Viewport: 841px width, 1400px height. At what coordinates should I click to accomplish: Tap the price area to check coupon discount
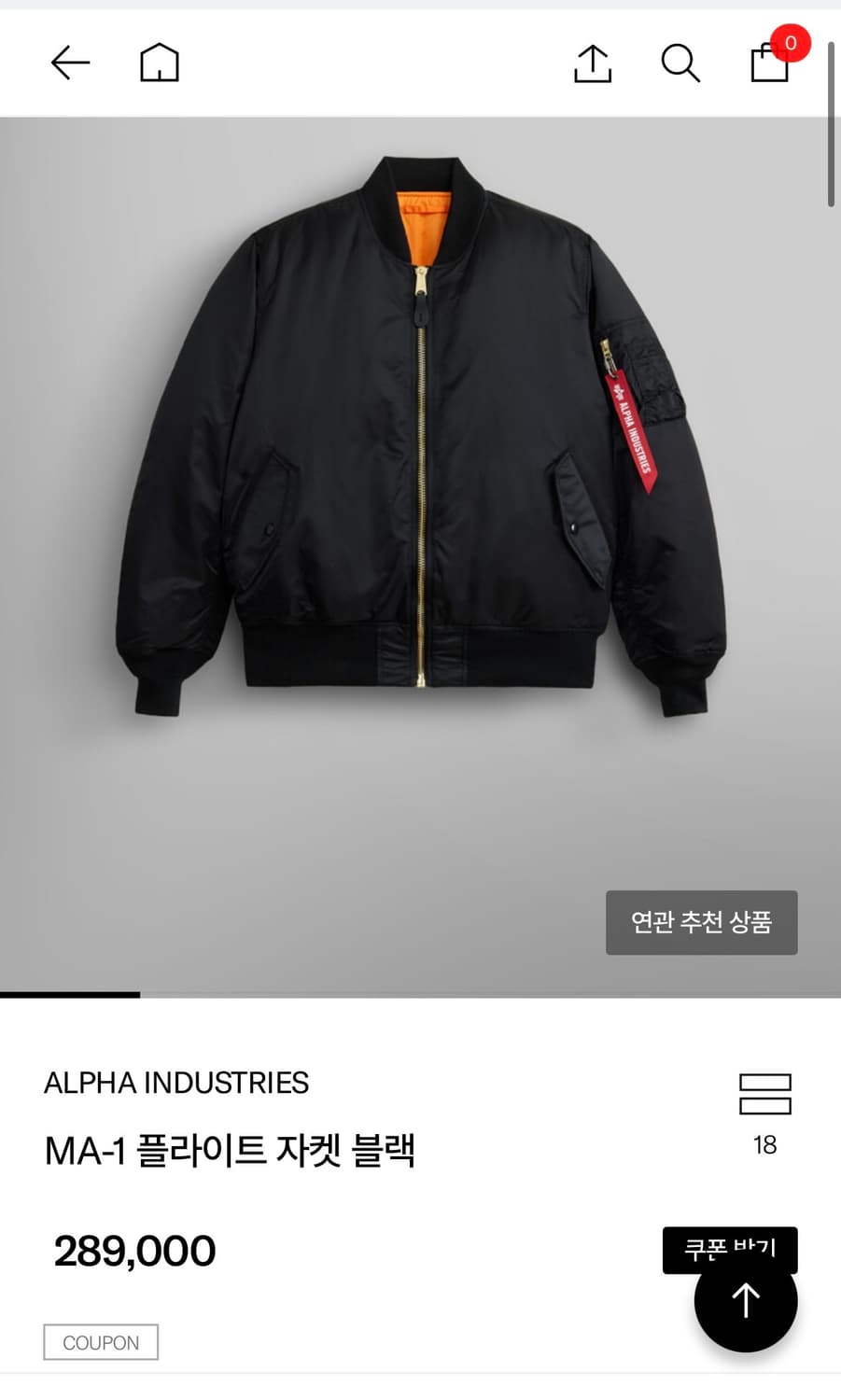click(x=133, y=1249)
